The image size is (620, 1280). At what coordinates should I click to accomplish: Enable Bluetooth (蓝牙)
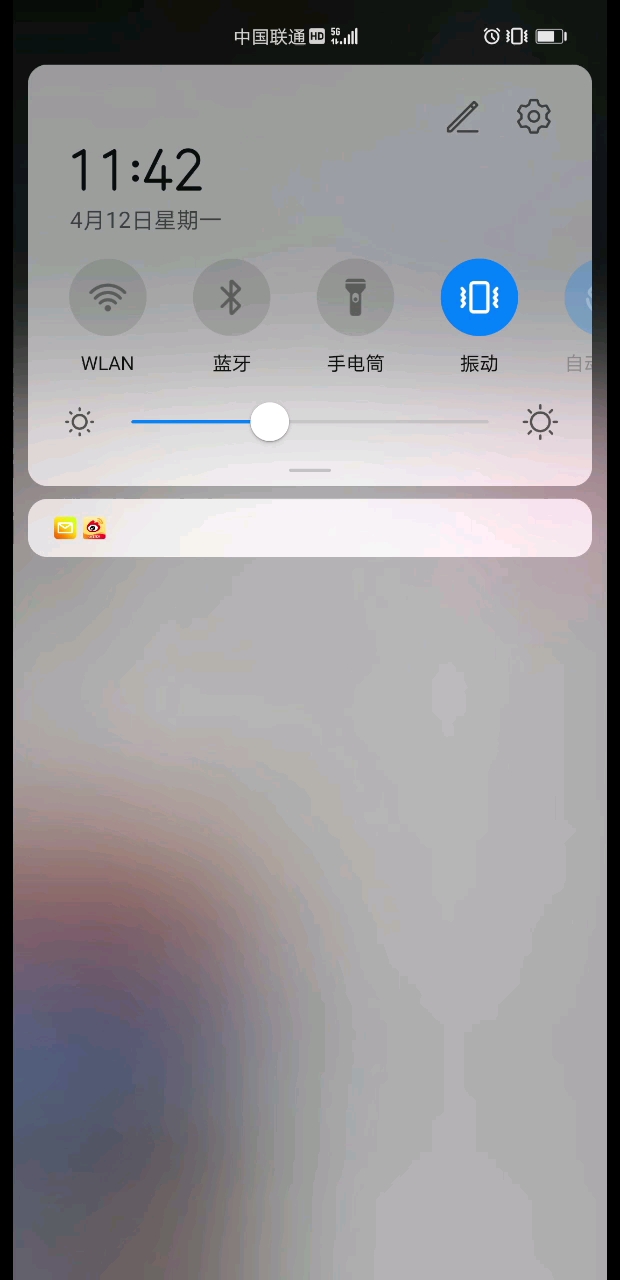click(x=231, y=297)
